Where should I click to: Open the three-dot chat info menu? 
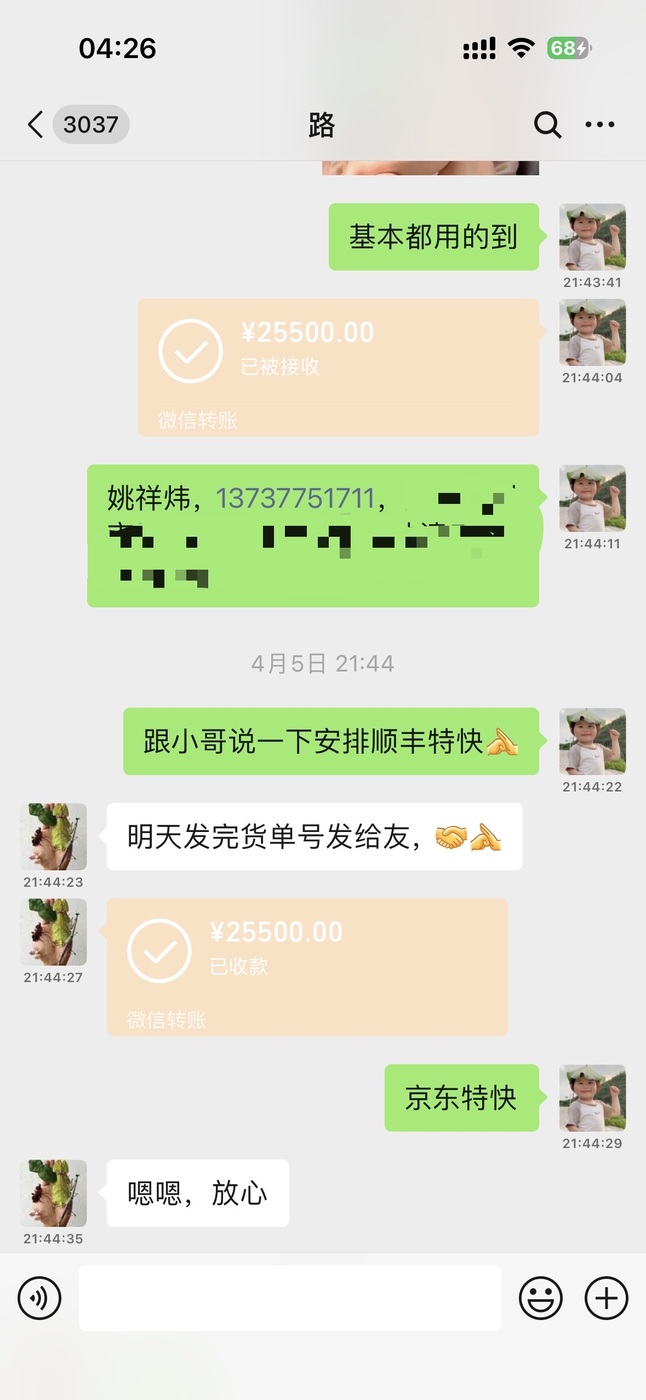600,125
